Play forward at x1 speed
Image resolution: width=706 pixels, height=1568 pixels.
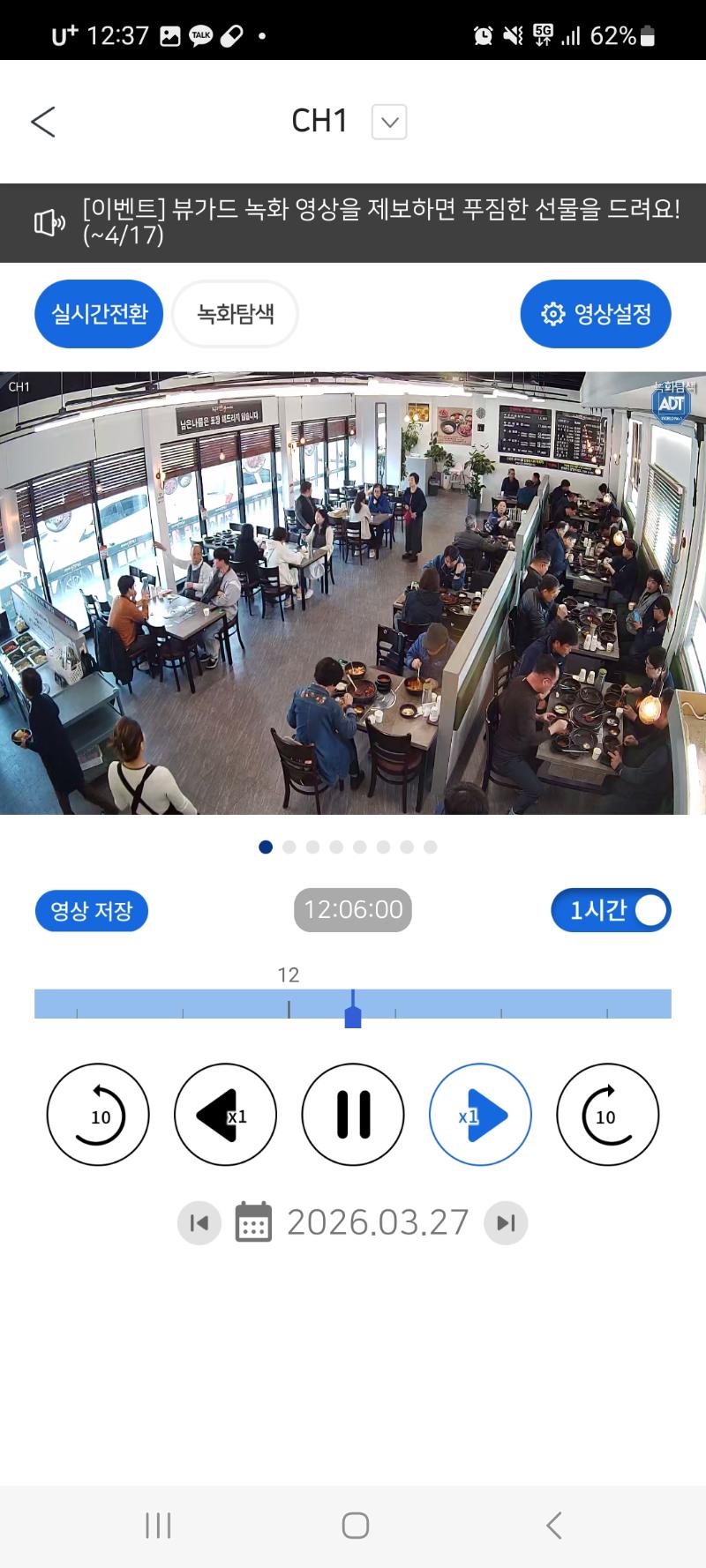pyautogui.click(x=480, y=1115)
